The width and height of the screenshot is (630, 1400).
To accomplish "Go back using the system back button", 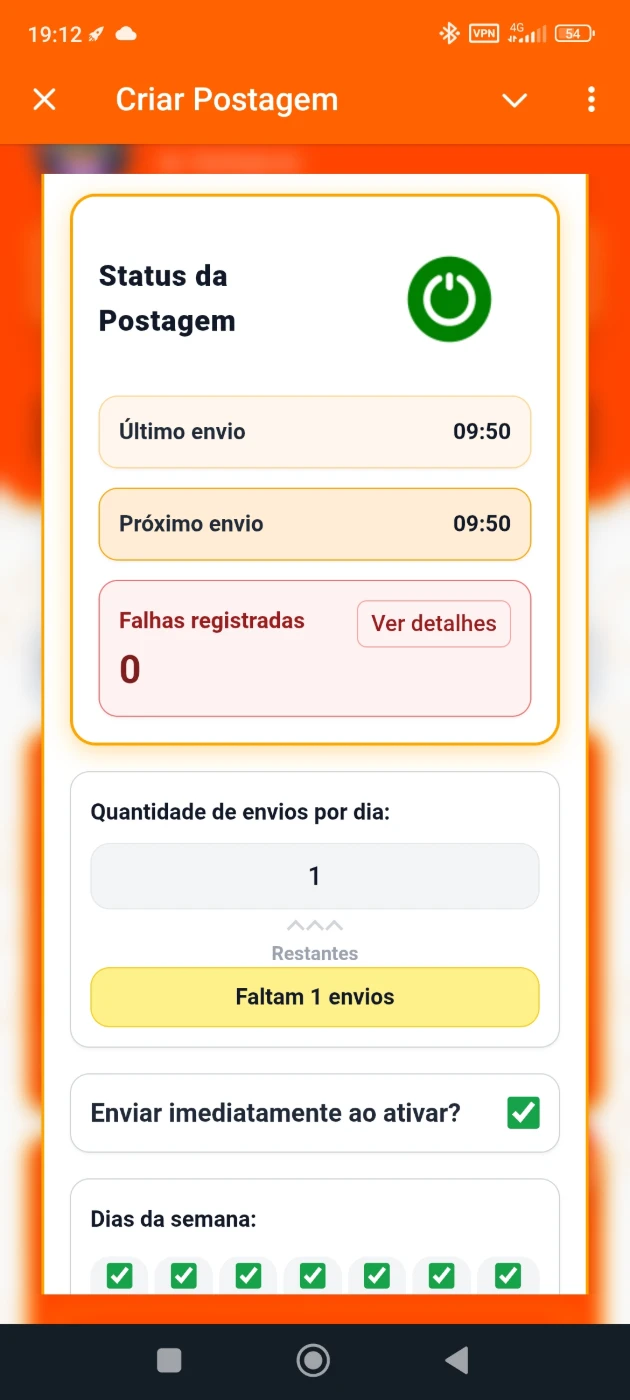I will point(456,1359).
